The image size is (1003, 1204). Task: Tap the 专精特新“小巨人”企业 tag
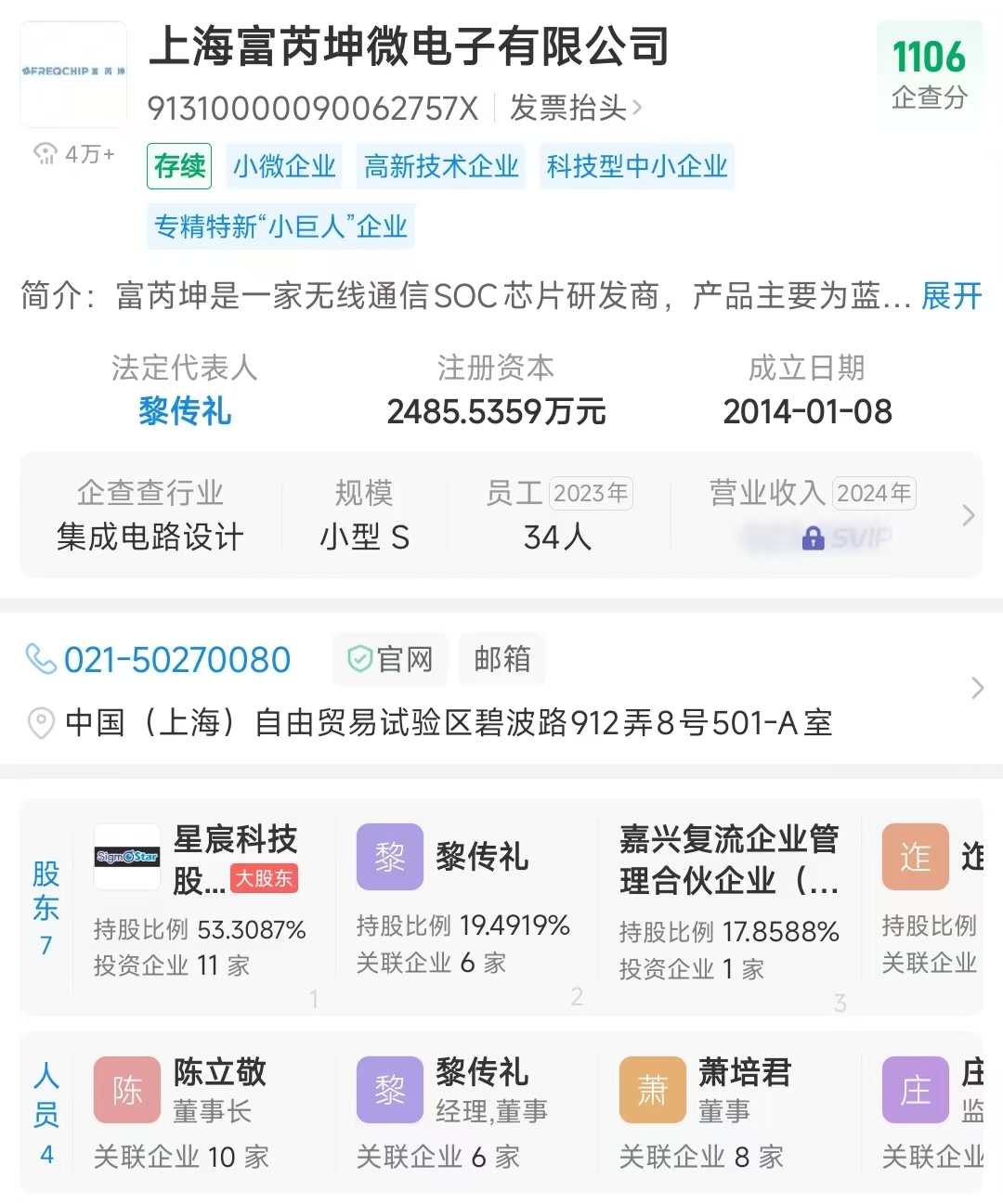280,227
